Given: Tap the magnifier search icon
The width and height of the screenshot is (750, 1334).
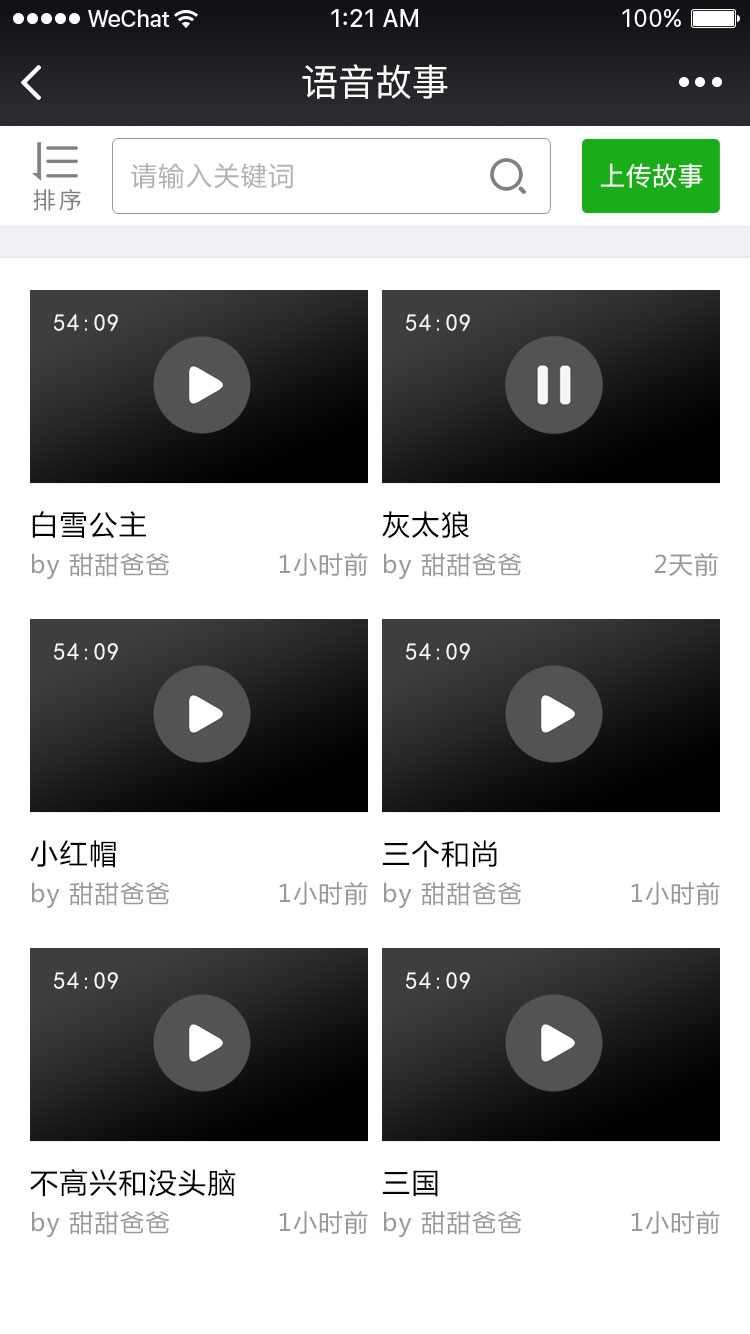Looking at the screenshot, I should pos(508,176).
